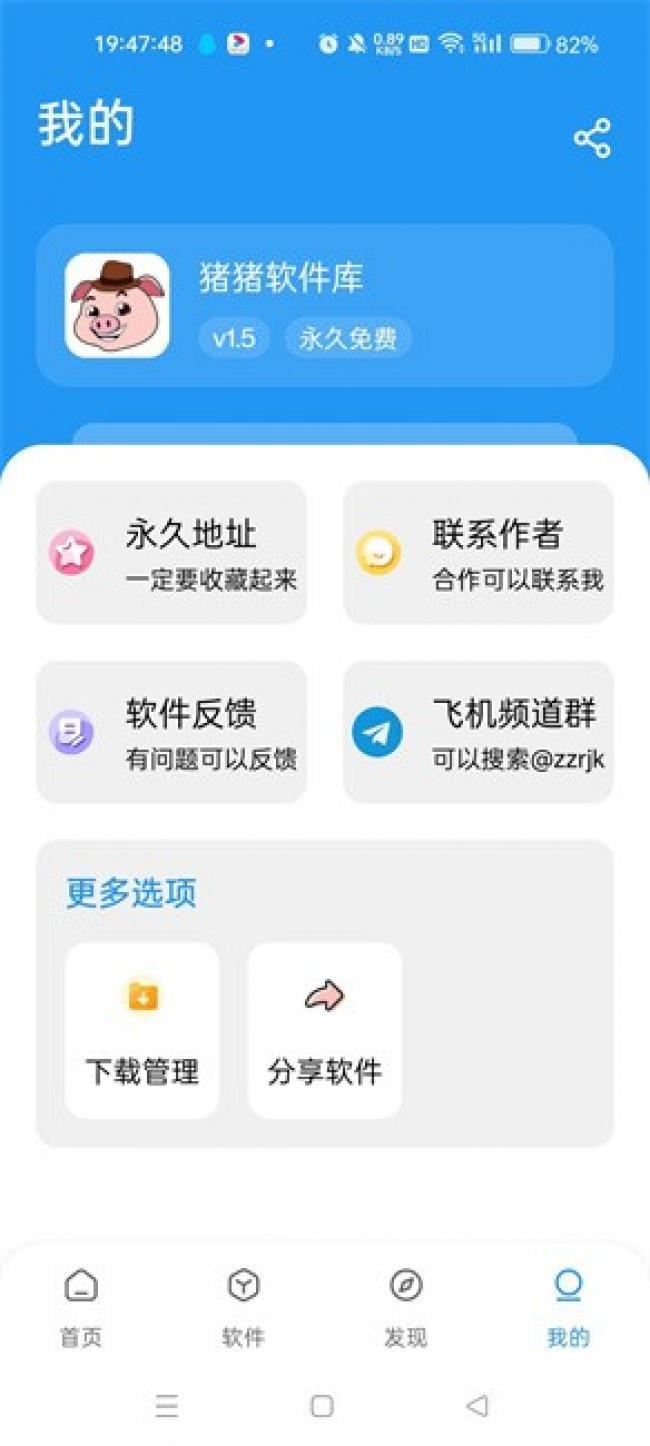
Task: Open 软件反馈 feedback card
Action: [x=171, y=732]
